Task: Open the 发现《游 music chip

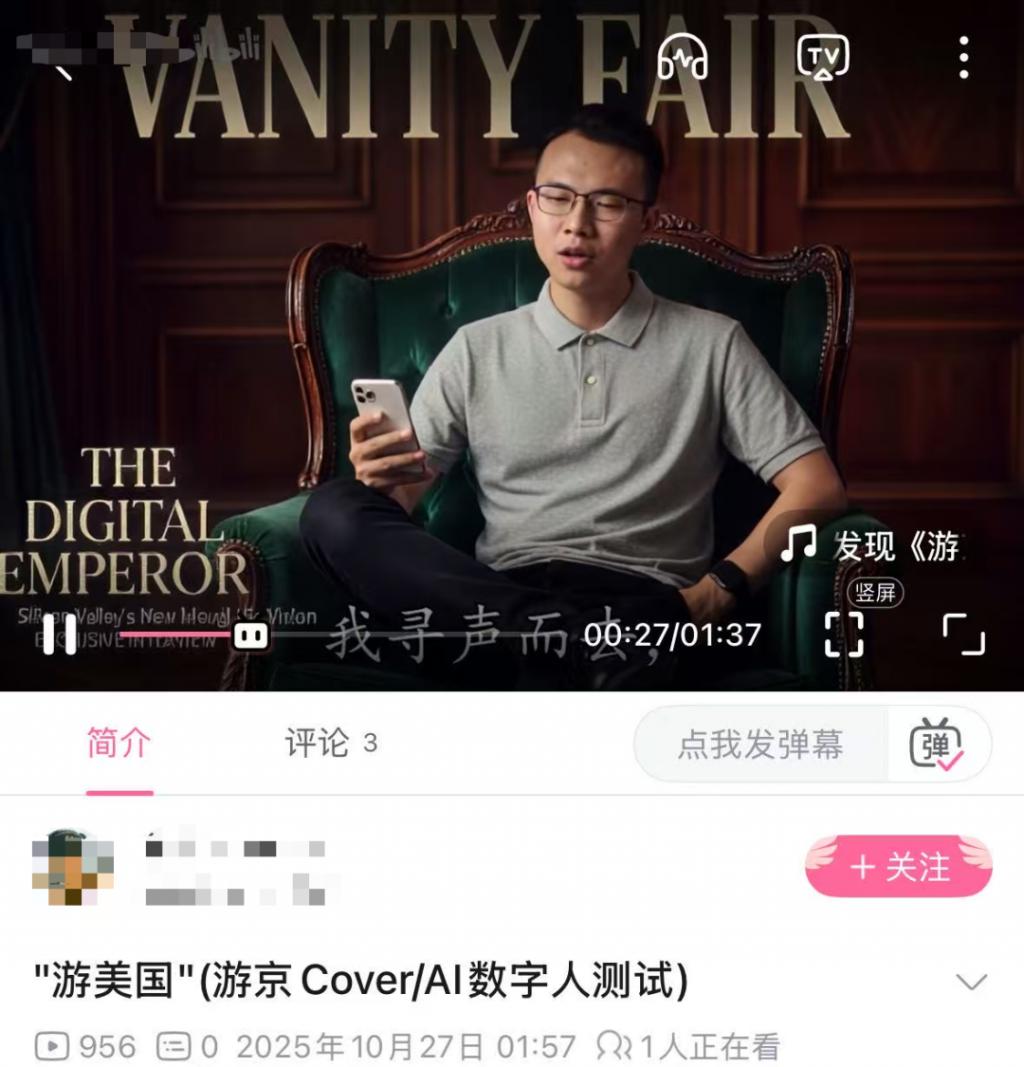Action: [x=868, y=545]
